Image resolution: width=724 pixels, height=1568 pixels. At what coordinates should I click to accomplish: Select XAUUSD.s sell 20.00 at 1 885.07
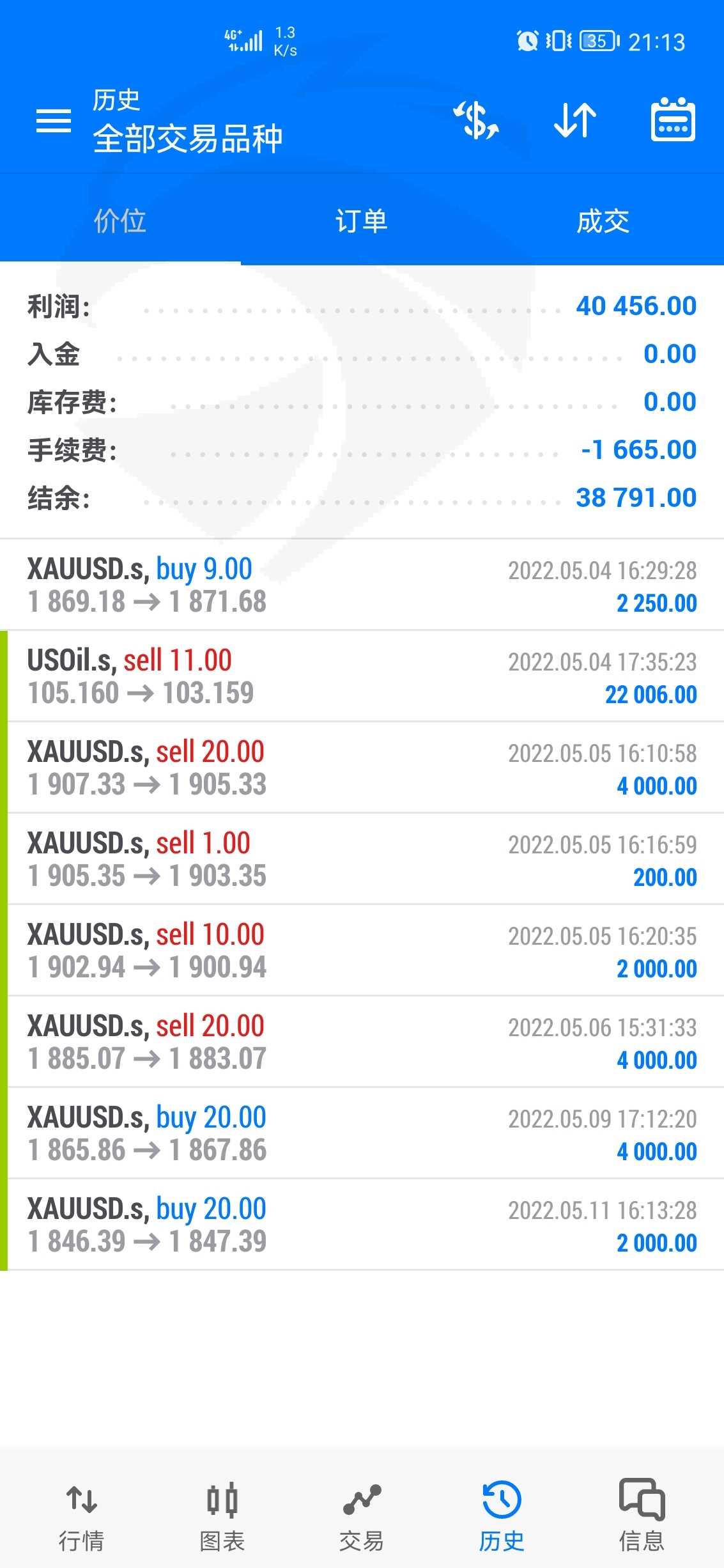click(362, 1042)
